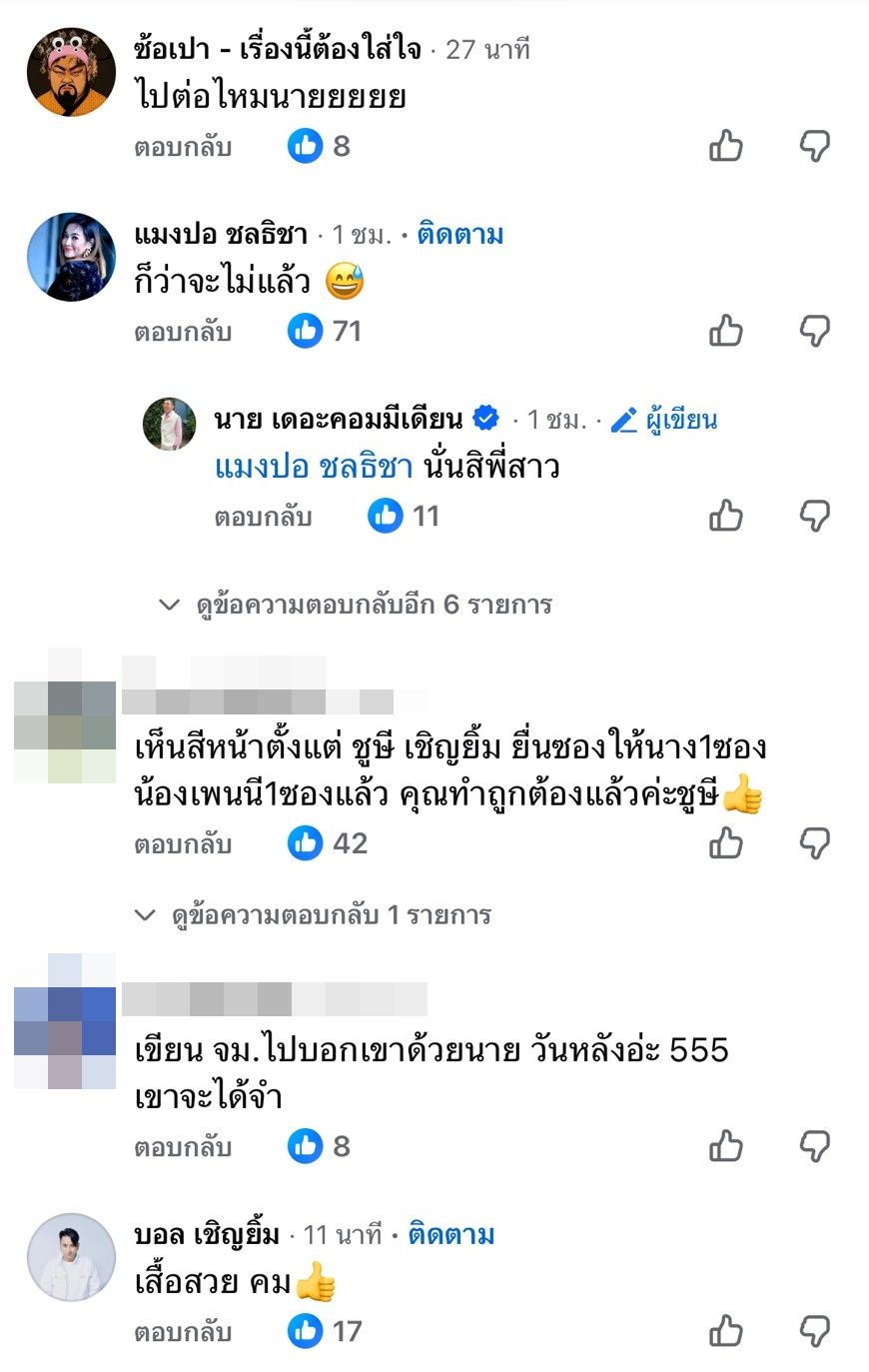
Task: Reply to นาย เดอะคอมมีเดียน's comment
Action: [x=263, y=517]
